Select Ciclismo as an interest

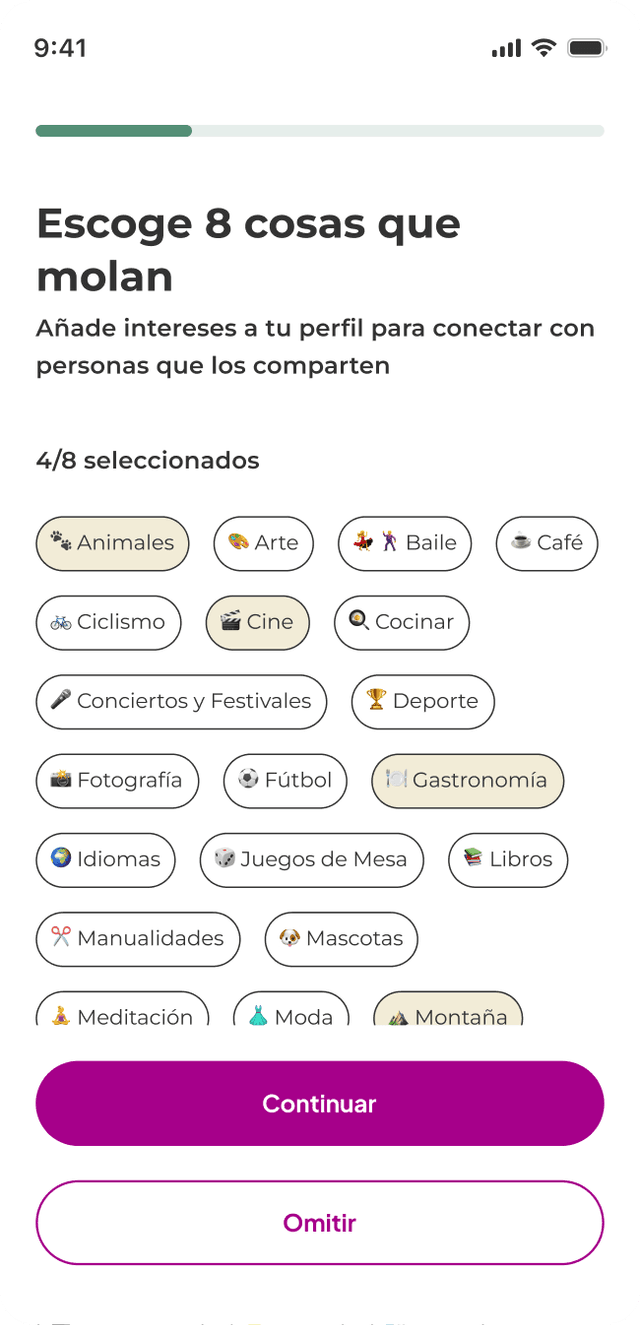[x=108, y=622]
